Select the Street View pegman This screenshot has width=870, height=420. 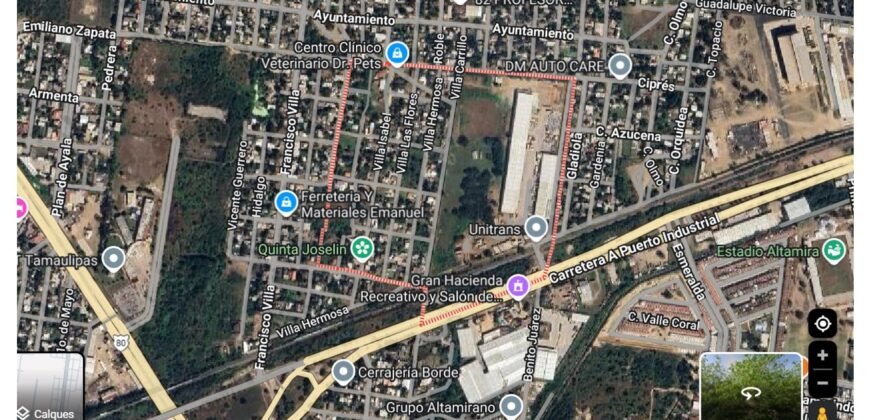(x=823, y=411)
